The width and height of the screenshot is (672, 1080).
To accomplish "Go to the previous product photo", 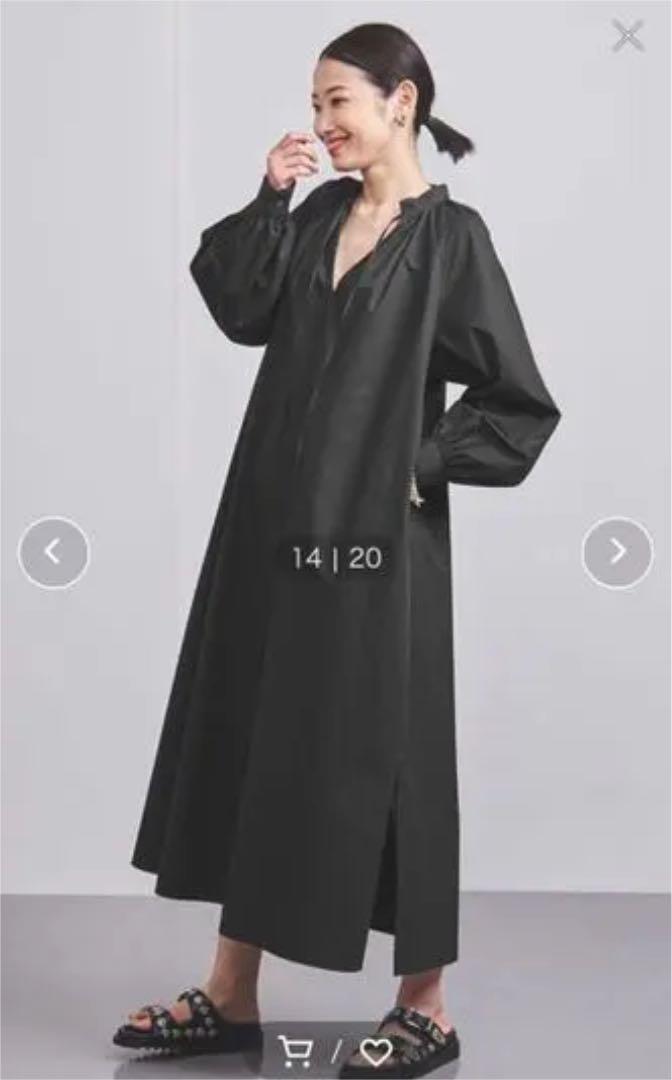I will tap(54, 552).
